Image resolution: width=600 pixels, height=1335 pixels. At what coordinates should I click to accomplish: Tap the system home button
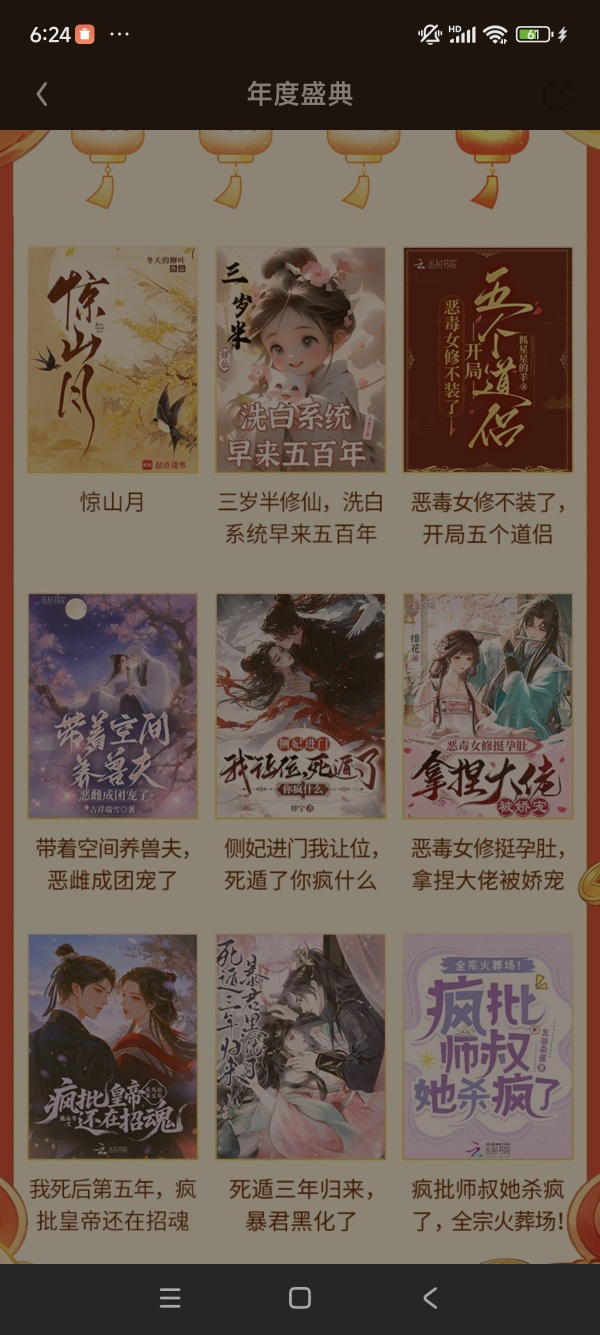(299, 1298)
